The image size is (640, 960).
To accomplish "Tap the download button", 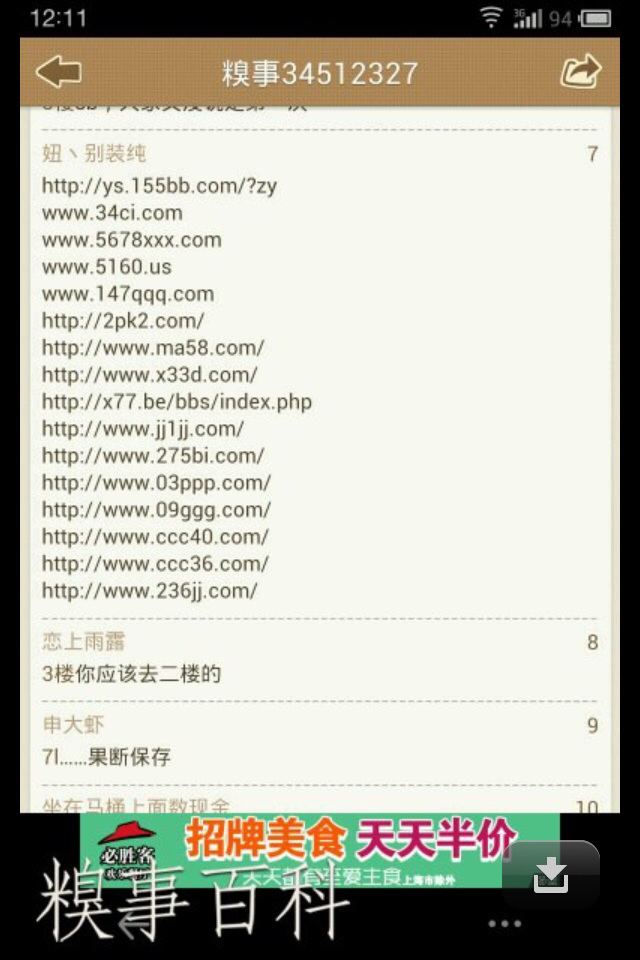I will tap(551, 875).
